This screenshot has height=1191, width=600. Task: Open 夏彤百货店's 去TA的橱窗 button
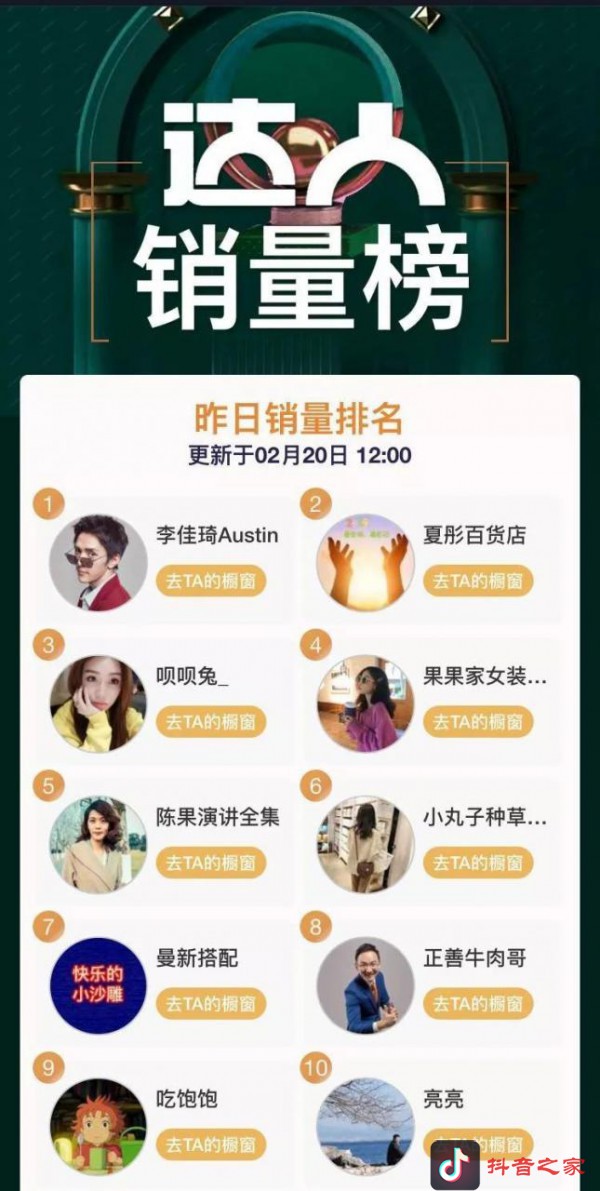pos(478,581)
